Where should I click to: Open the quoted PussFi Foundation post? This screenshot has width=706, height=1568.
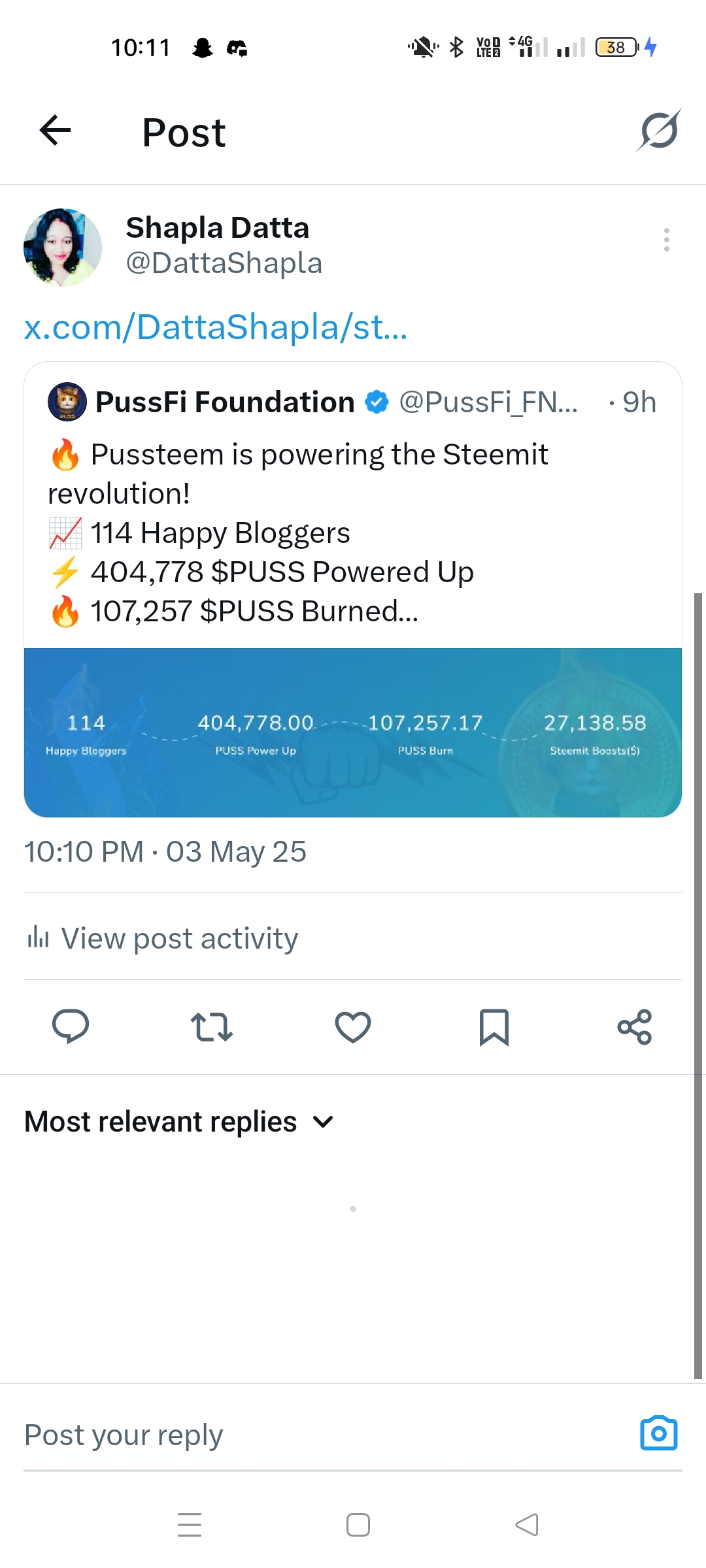click(x=353, y=510)
